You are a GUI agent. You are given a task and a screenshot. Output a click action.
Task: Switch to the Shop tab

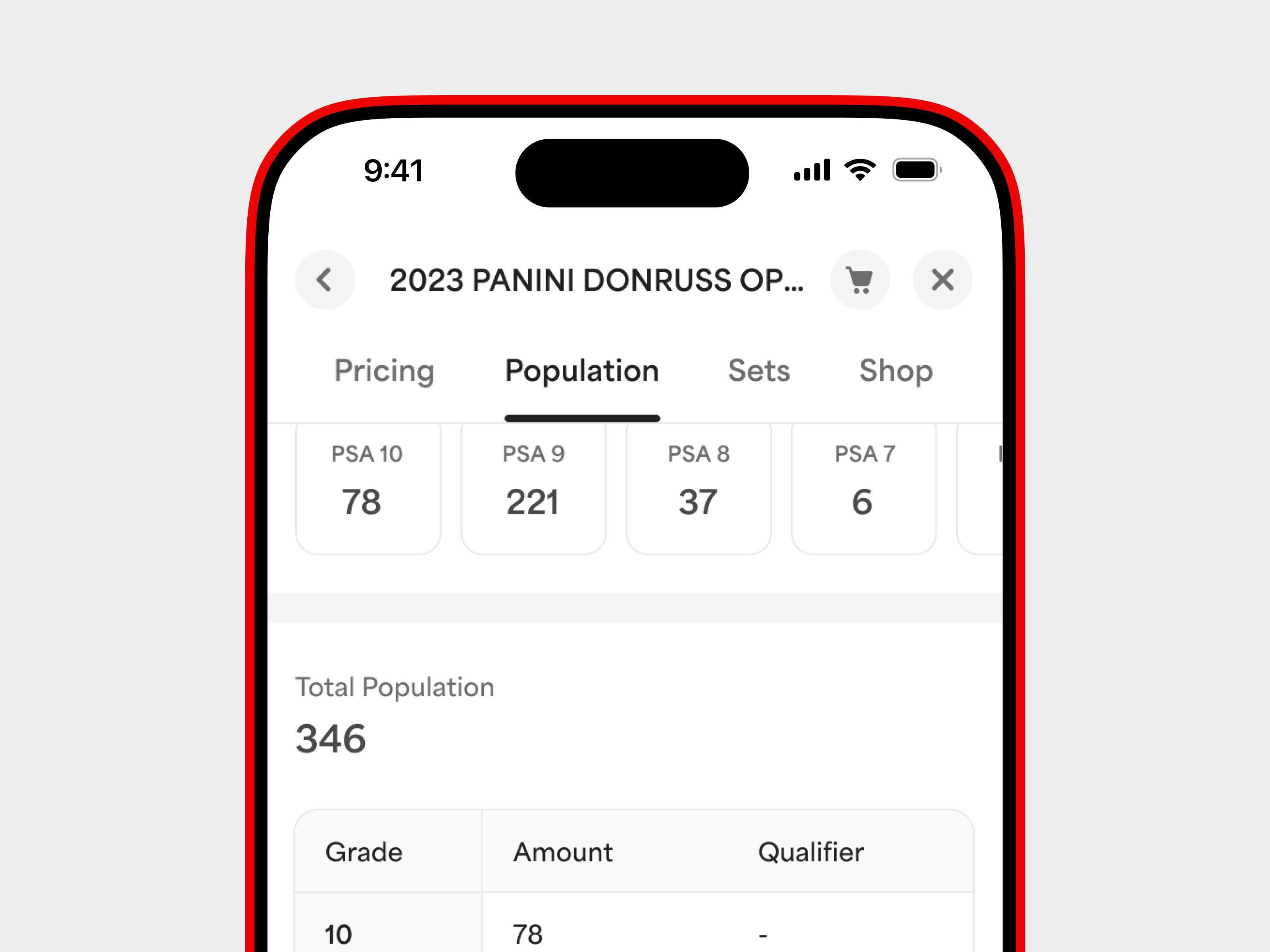pyautogui.click(x=895, y=371)
